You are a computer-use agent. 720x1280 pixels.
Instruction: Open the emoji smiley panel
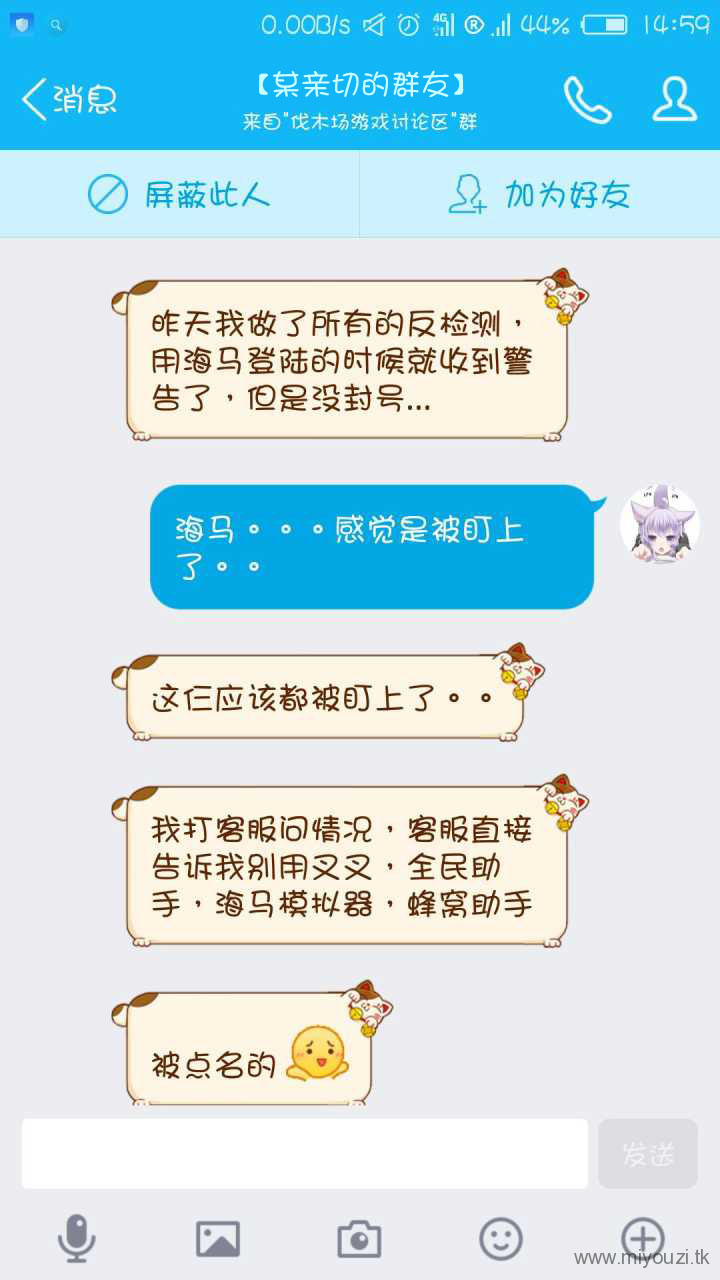coord(501,1239)
